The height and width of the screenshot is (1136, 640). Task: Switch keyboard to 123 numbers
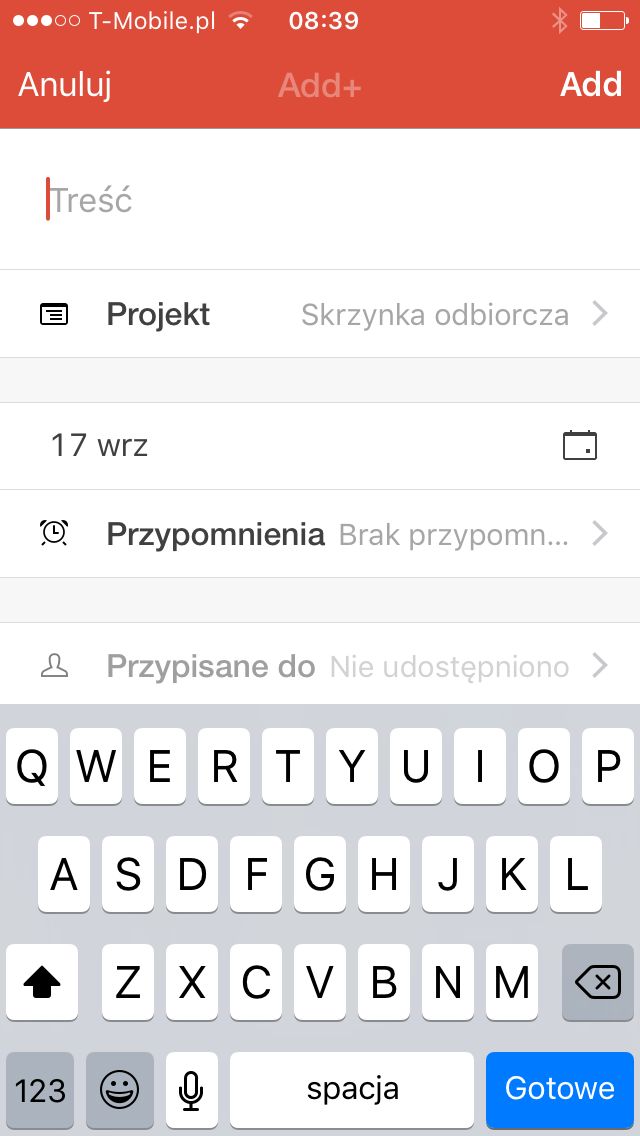(40, 1088)
